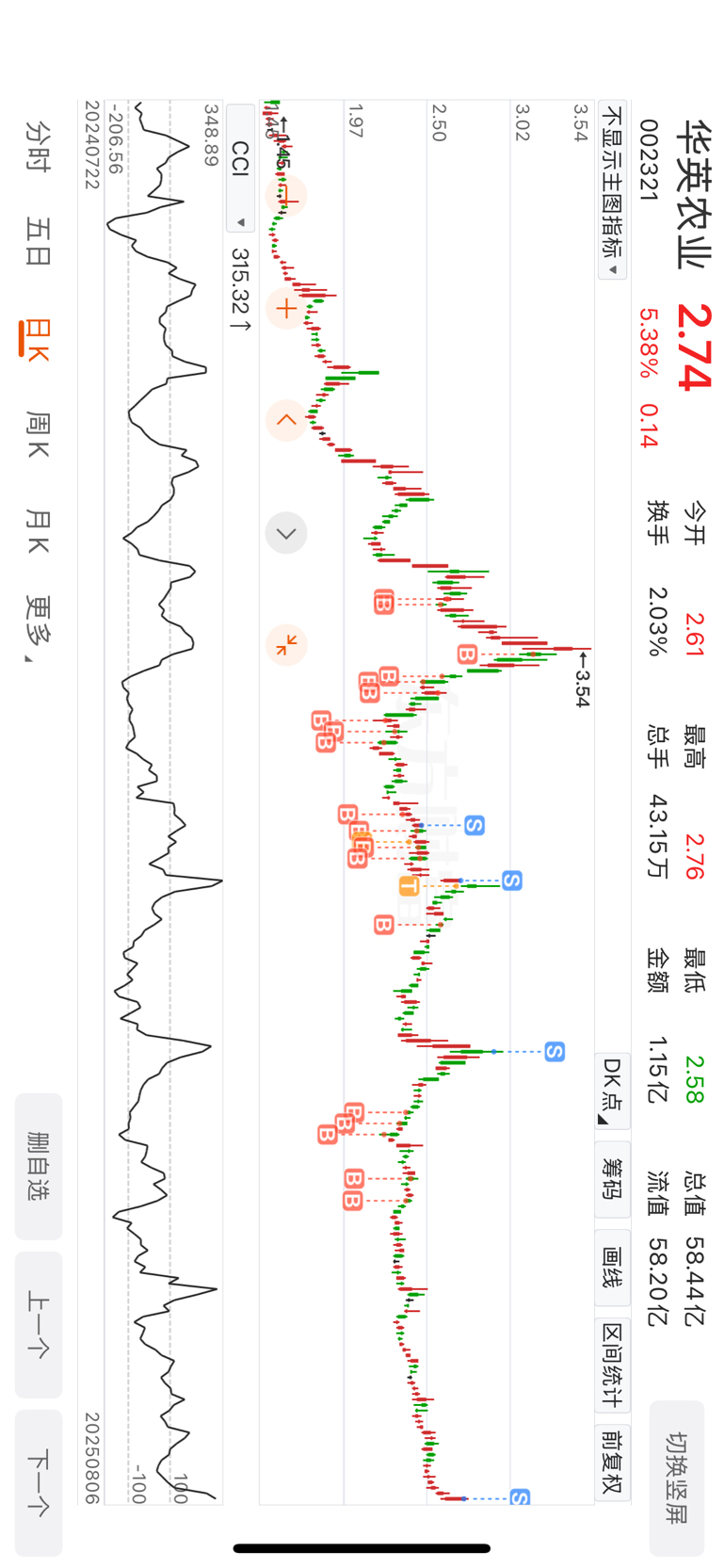
Task: Open 区间统计 interval statistics
Action: [613, 1365]
